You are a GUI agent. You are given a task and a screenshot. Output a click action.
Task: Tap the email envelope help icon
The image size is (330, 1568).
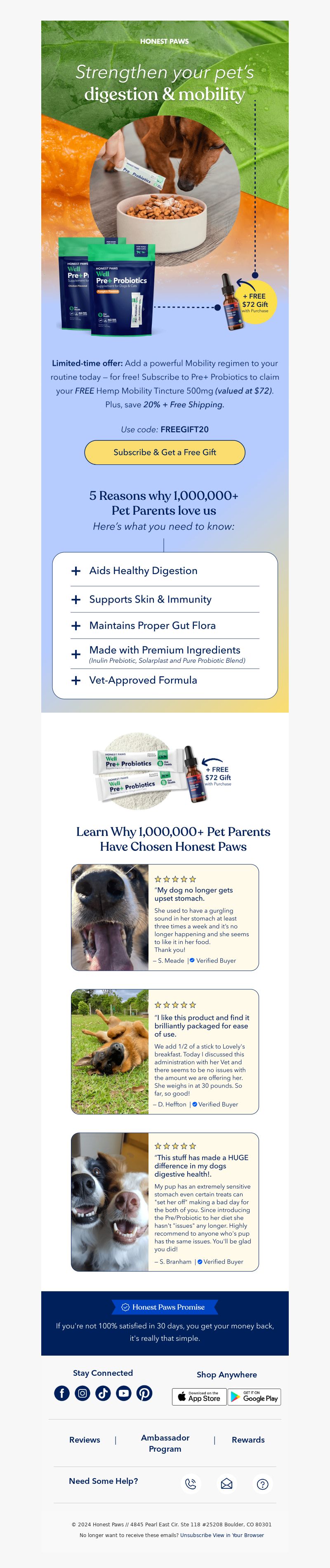pos(226,1484)
